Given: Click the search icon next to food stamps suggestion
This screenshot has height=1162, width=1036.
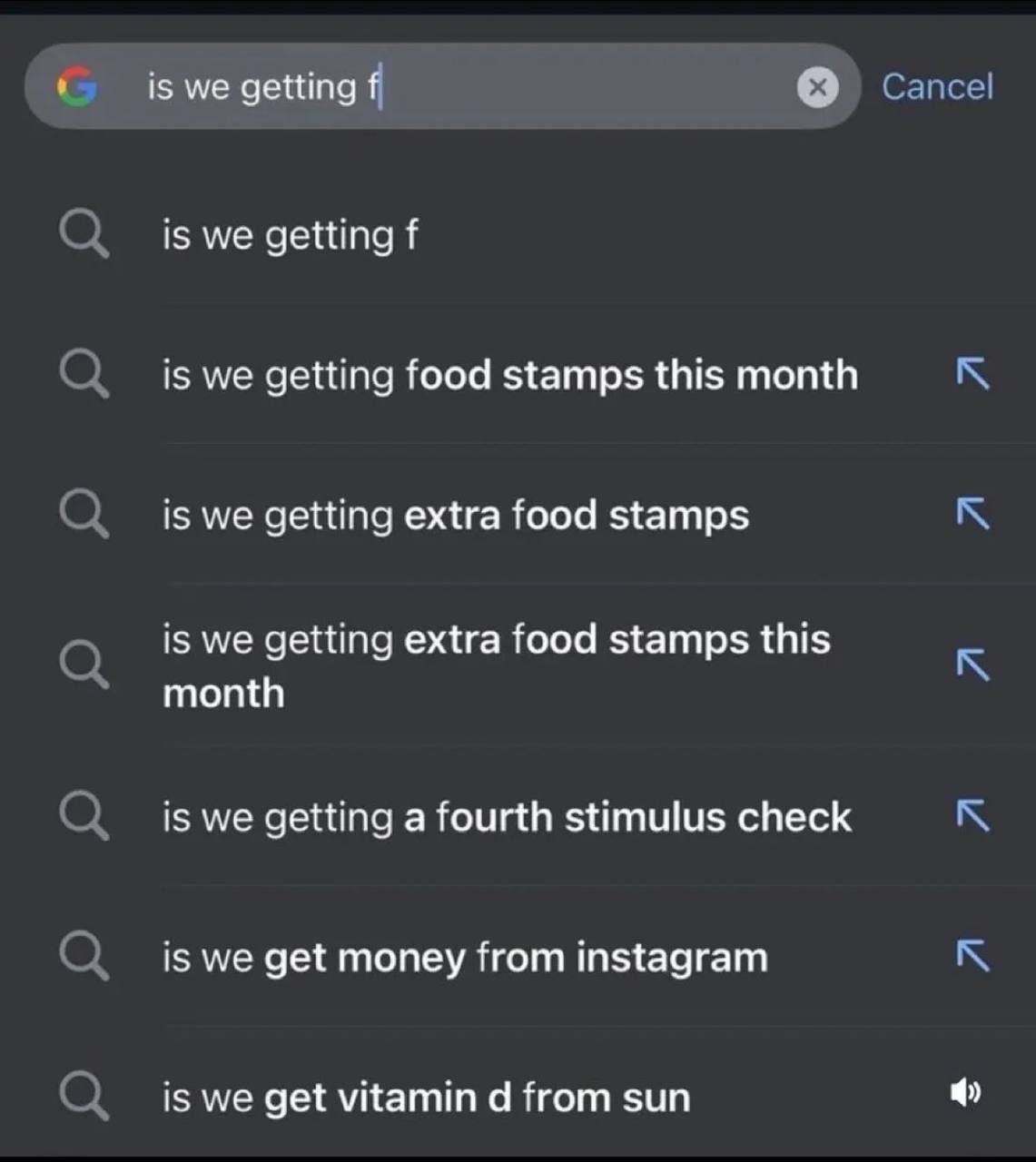Looking at the screenshot, I should pyautogui.click(x=84, y=374).
